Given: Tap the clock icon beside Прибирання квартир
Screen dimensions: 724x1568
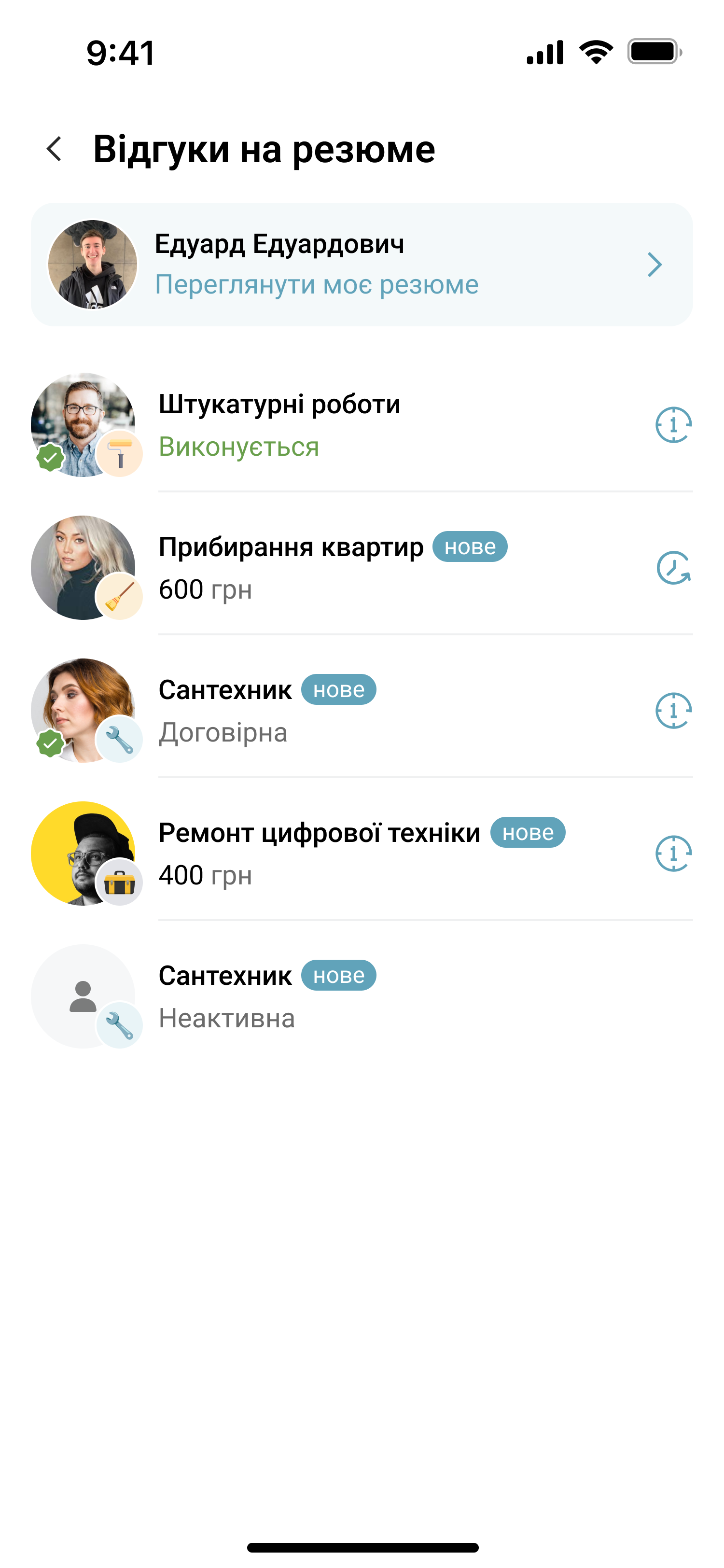Looking at the screenshot, I should (673, 568).
